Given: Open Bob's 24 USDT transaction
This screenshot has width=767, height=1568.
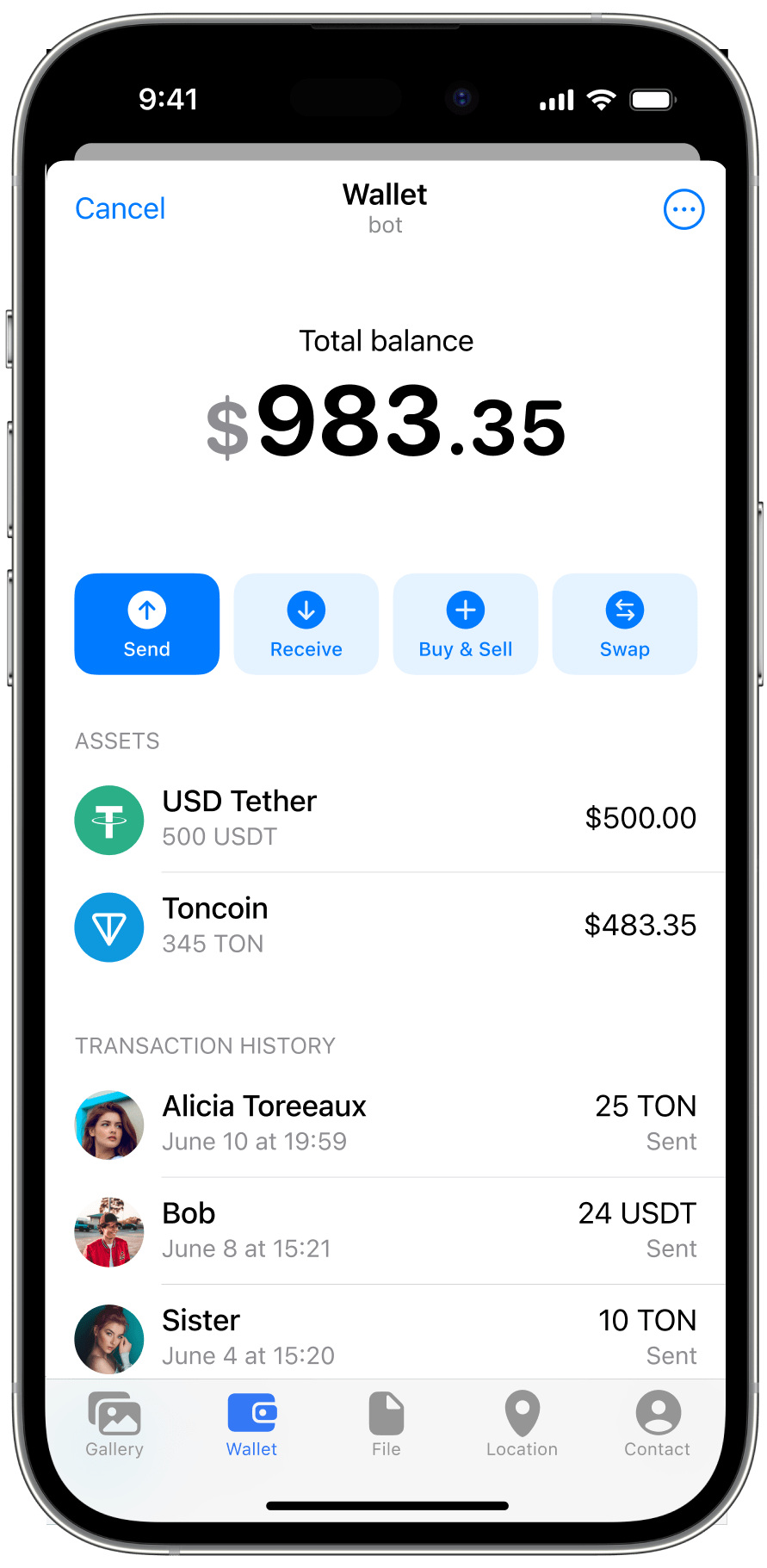Looking at the screenshot, I should coord(386,1230).
